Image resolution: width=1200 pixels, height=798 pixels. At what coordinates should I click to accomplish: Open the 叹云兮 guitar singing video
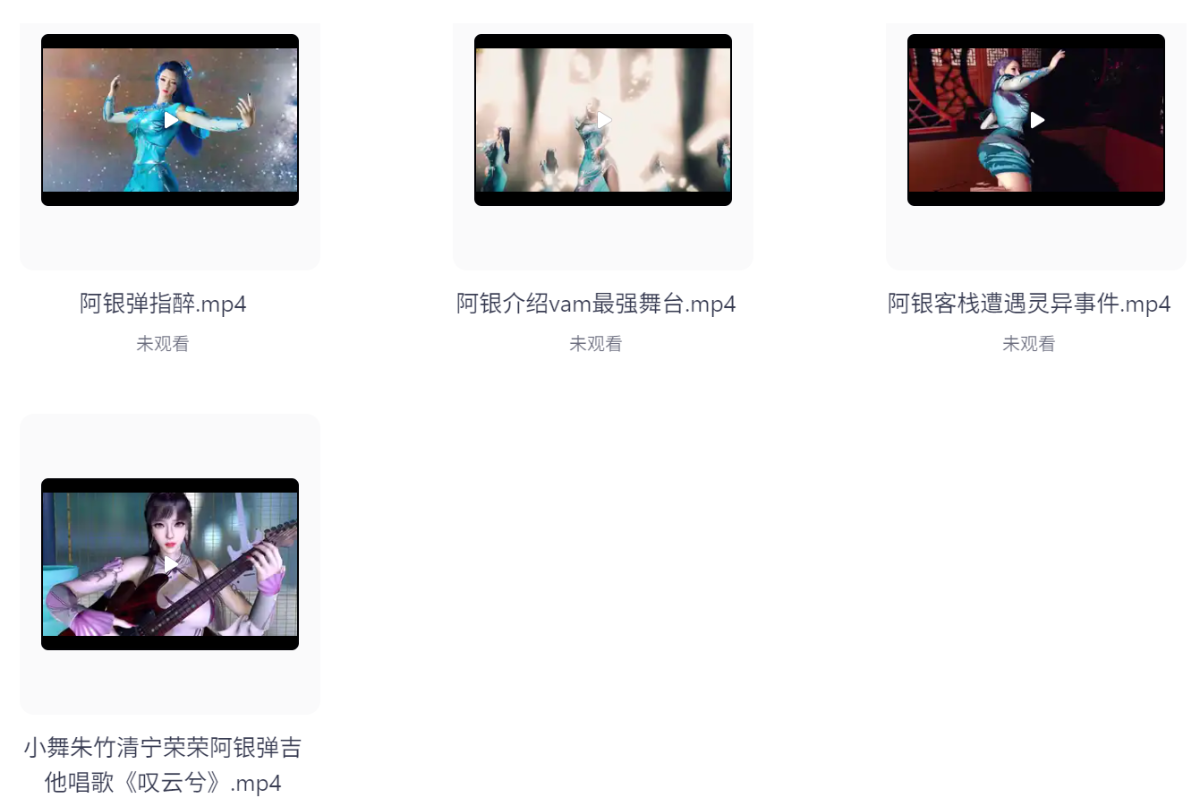coord(171,564)
